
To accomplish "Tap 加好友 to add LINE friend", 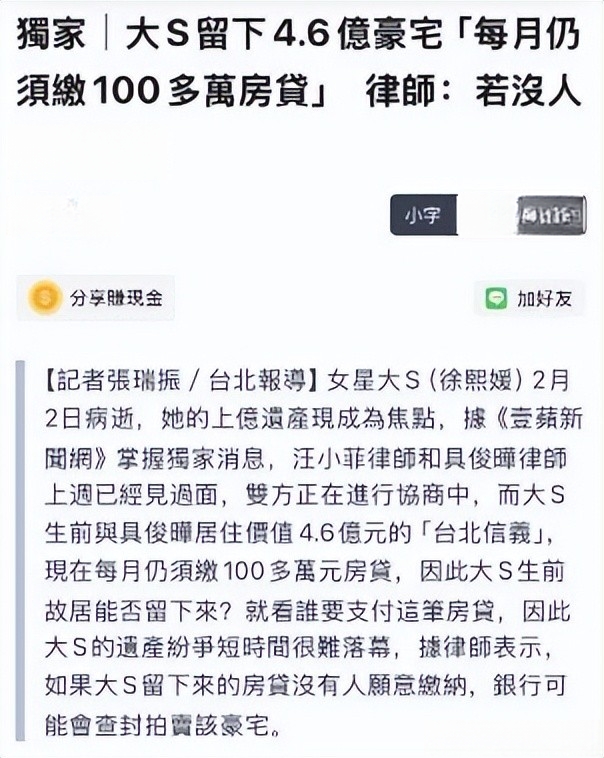I will click(529, 298).
